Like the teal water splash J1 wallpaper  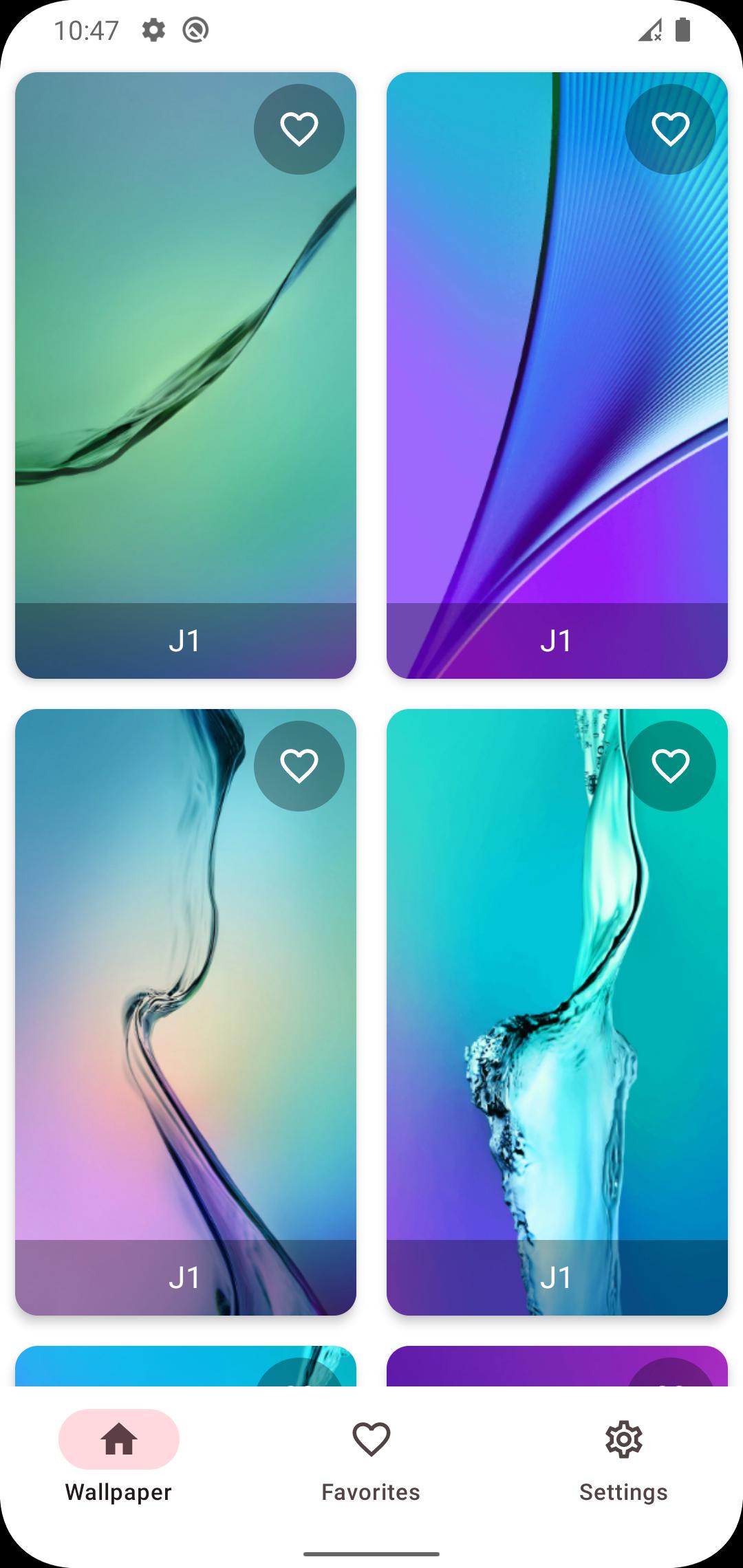pyautogui.click(x=670, y=766)
